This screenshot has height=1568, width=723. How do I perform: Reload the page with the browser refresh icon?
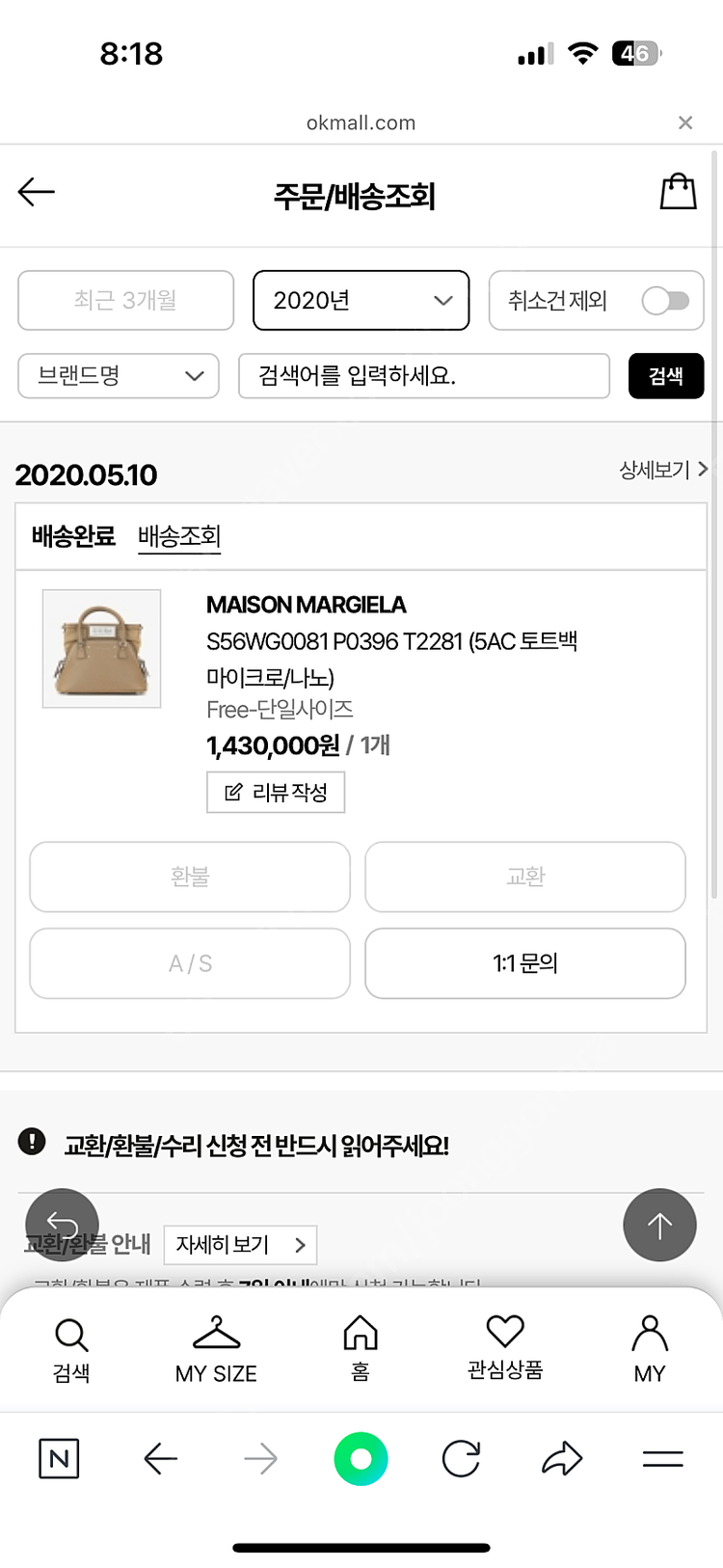pyautogui.click(x=461, y=1459)
